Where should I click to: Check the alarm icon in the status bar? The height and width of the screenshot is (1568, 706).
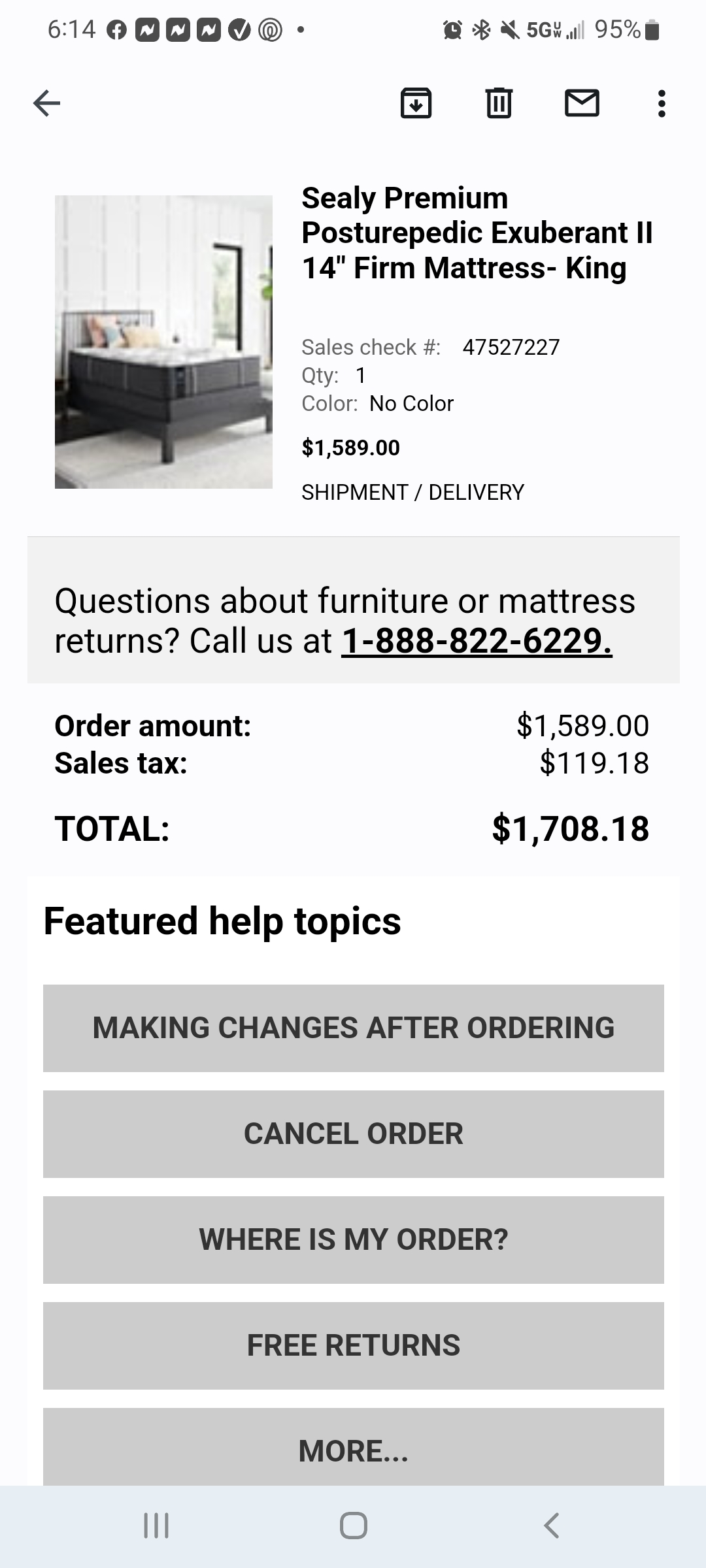(x=450, y=29)
